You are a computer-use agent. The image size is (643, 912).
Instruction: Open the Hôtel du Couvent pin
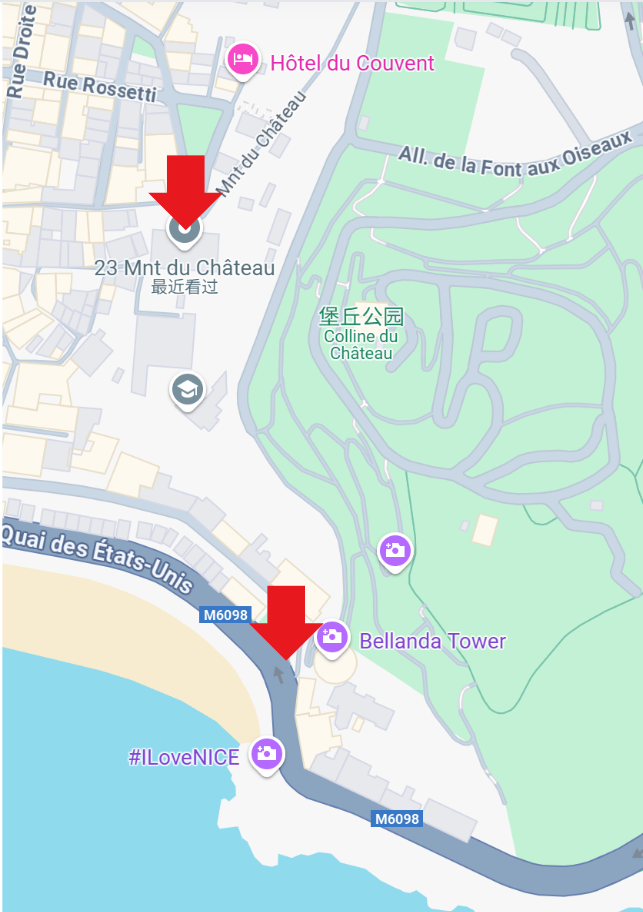pyautogui.click(x=241, y=61)
